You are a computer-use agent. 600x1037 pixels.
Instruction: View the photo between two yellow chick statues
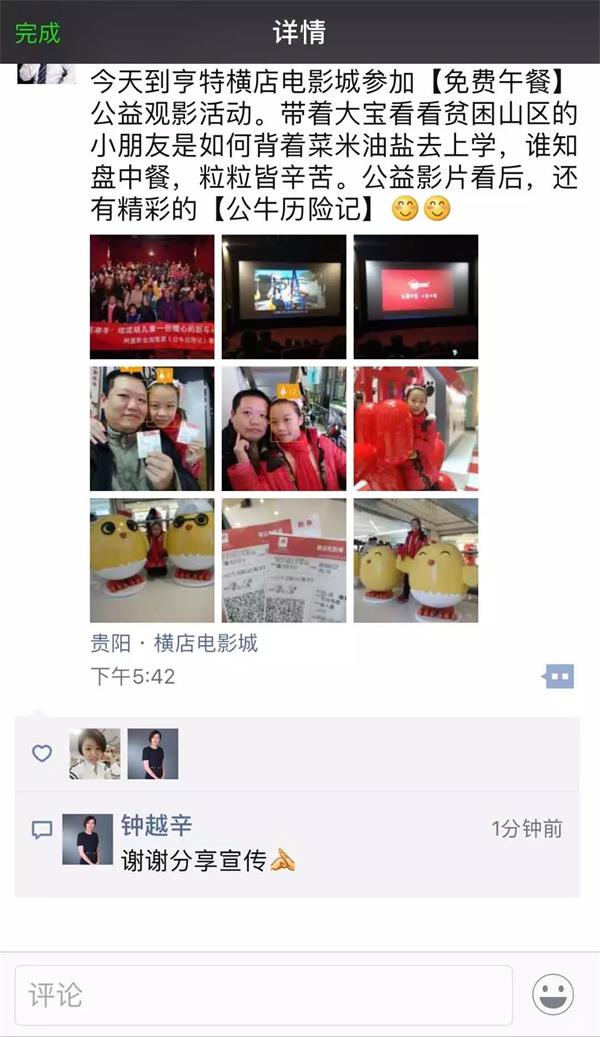tap(152, 560)
